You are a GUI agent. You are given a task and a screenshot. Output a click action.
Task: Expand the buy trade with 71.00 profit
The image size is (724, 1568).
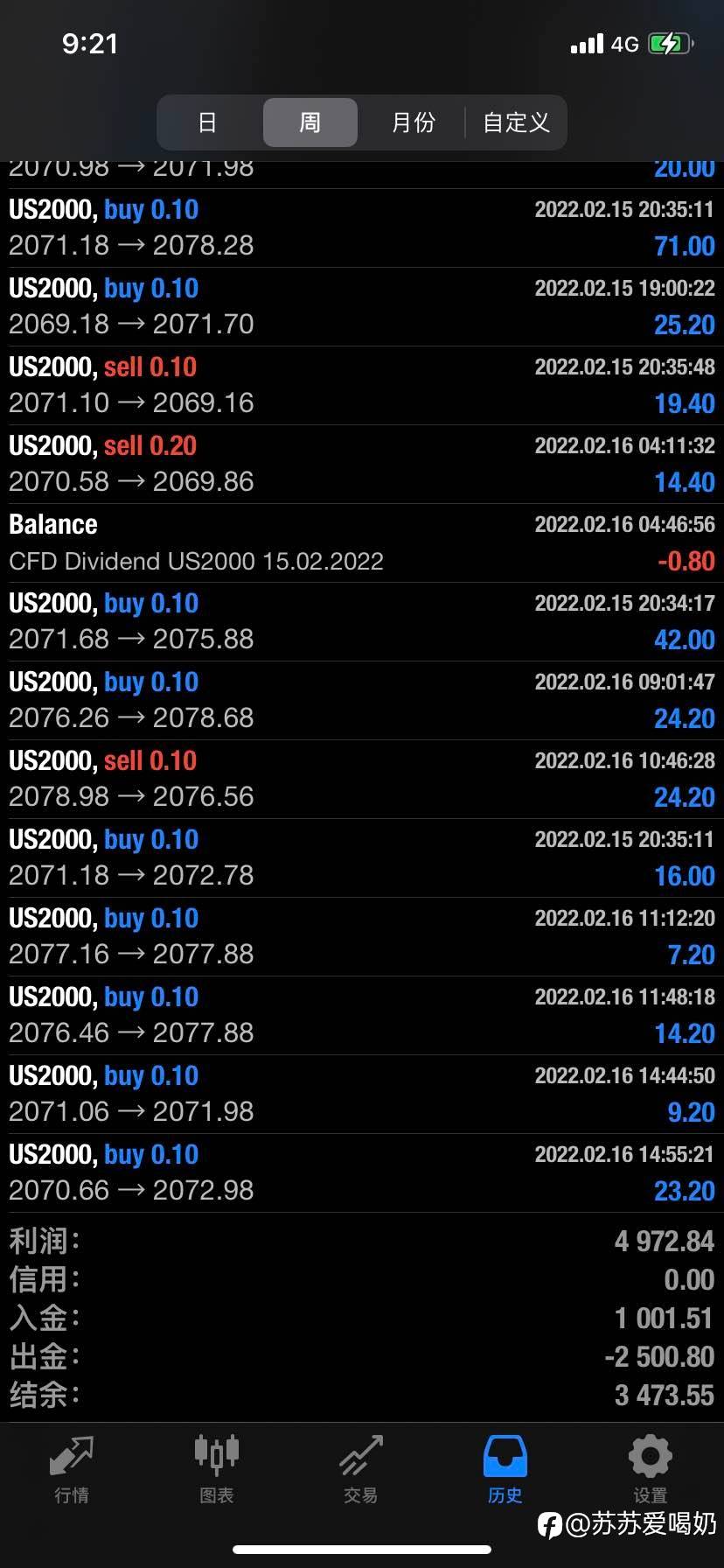[x=362, y=228]
